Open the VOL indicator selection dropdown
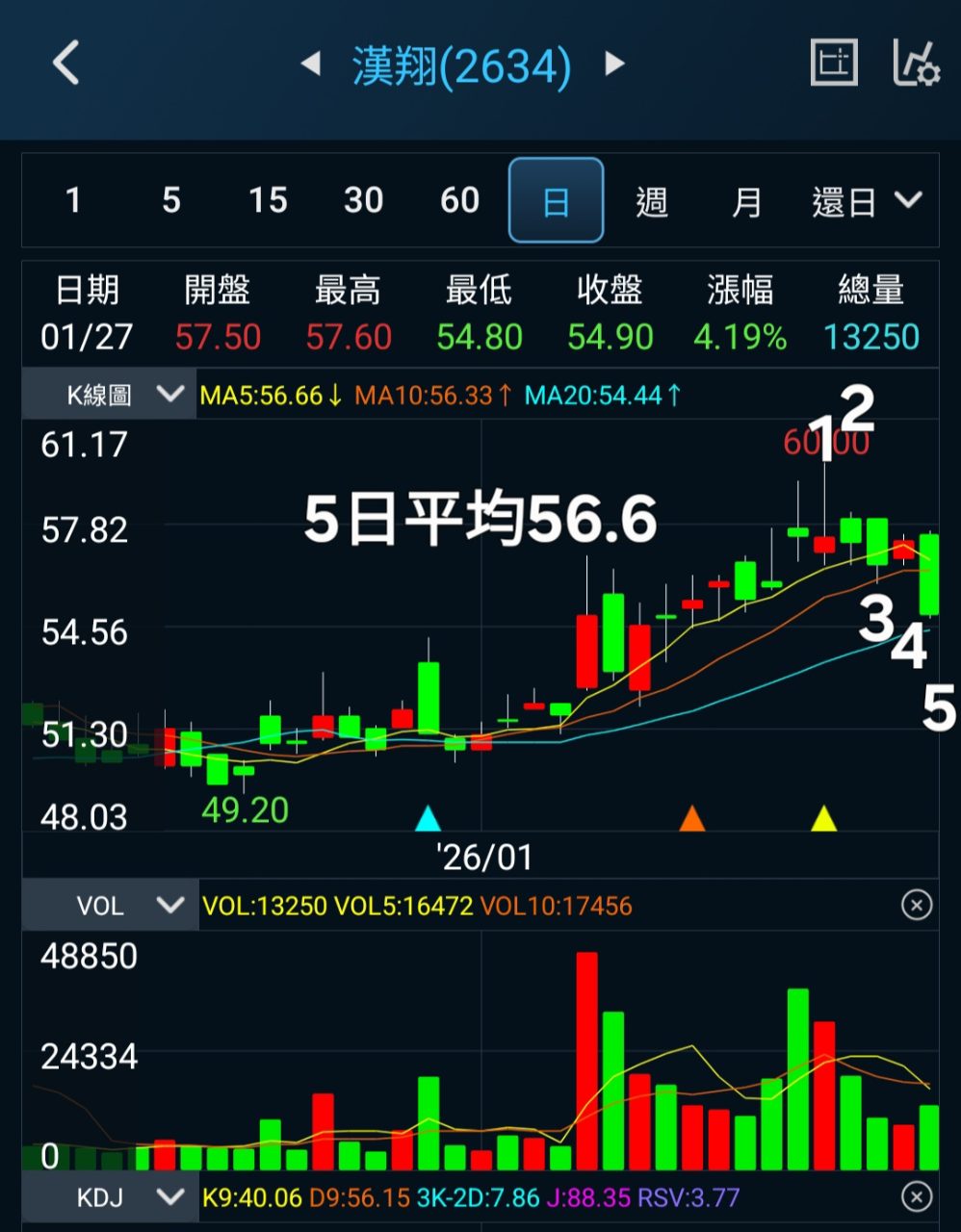Image resolution: width=961 pixels, height=1232 pixels. click(x=169, y=905)
